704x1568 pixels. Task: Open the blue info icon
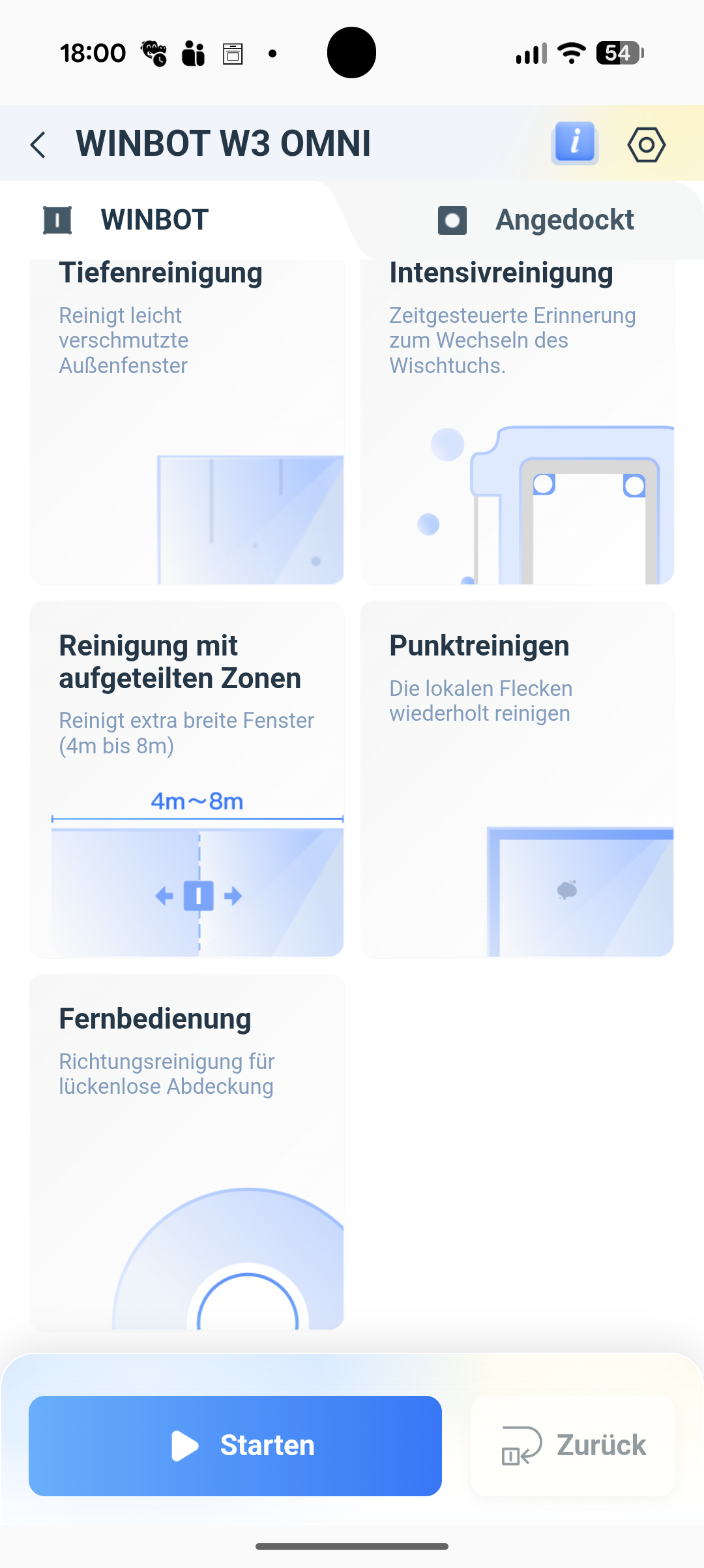(x=574, y=143)
